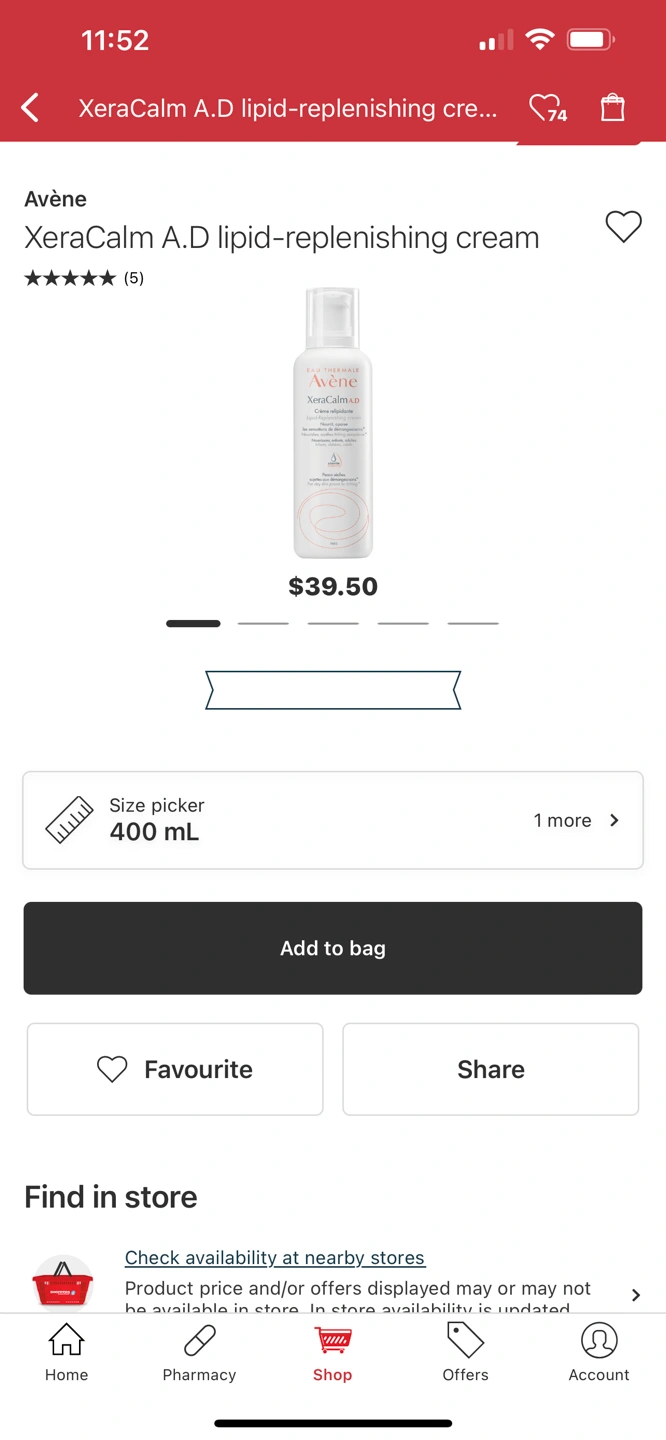
Task: Open the Avène product image
Action: click(333, 422)
